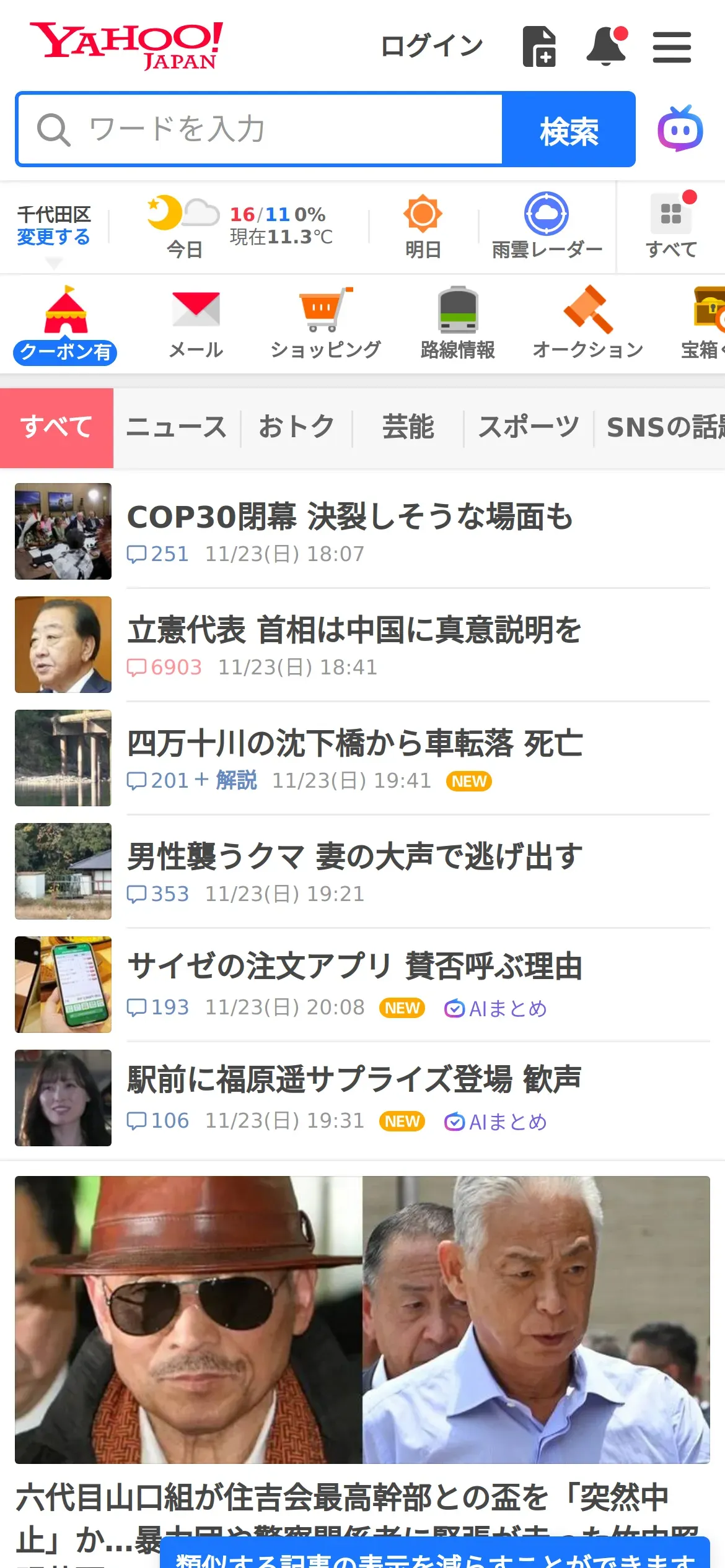Tap the ログイン link
This screenshot has height=1568, width=725.
point(431,46)
